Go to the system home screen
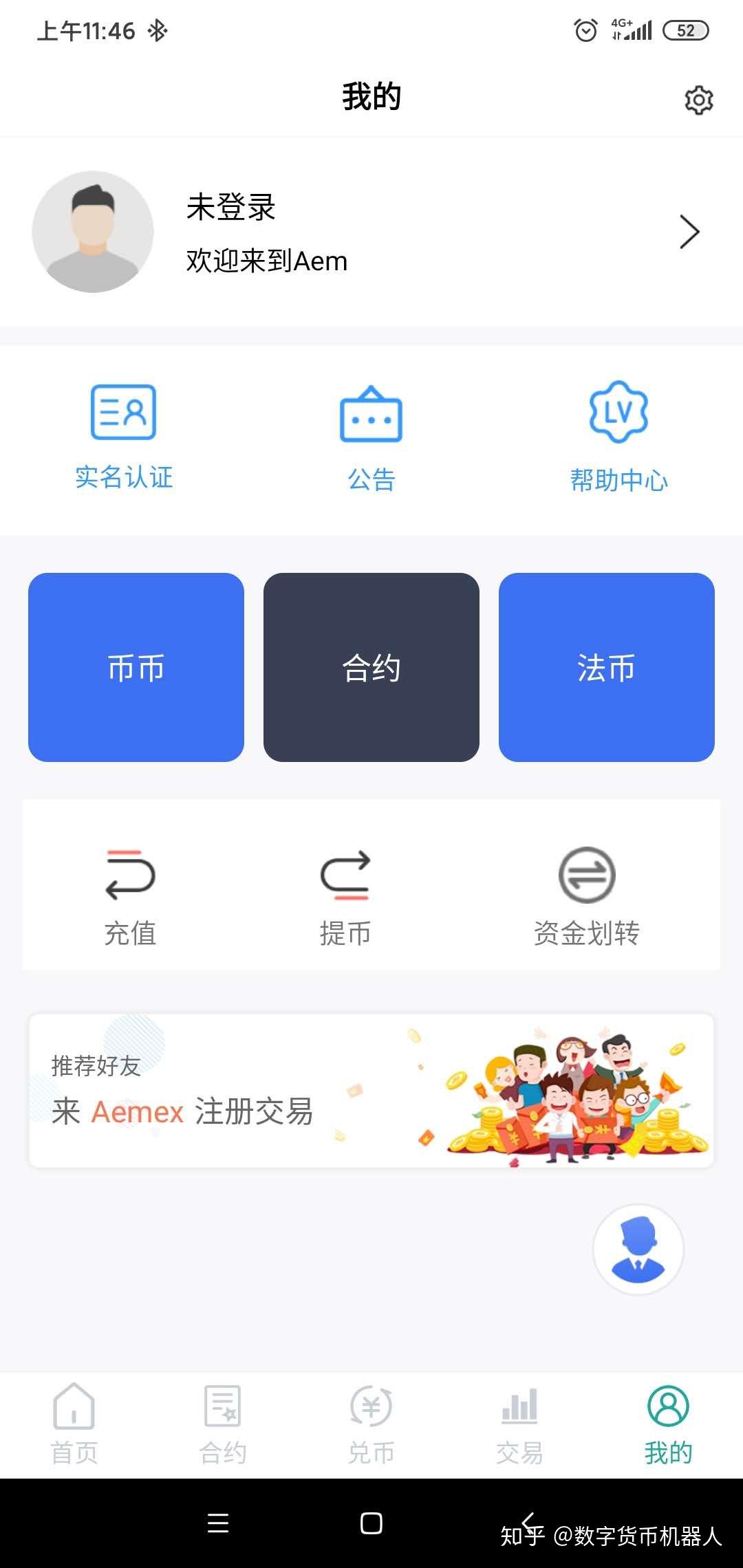This screenshot has width=743, height=1568. click(x=371, y=1523)
